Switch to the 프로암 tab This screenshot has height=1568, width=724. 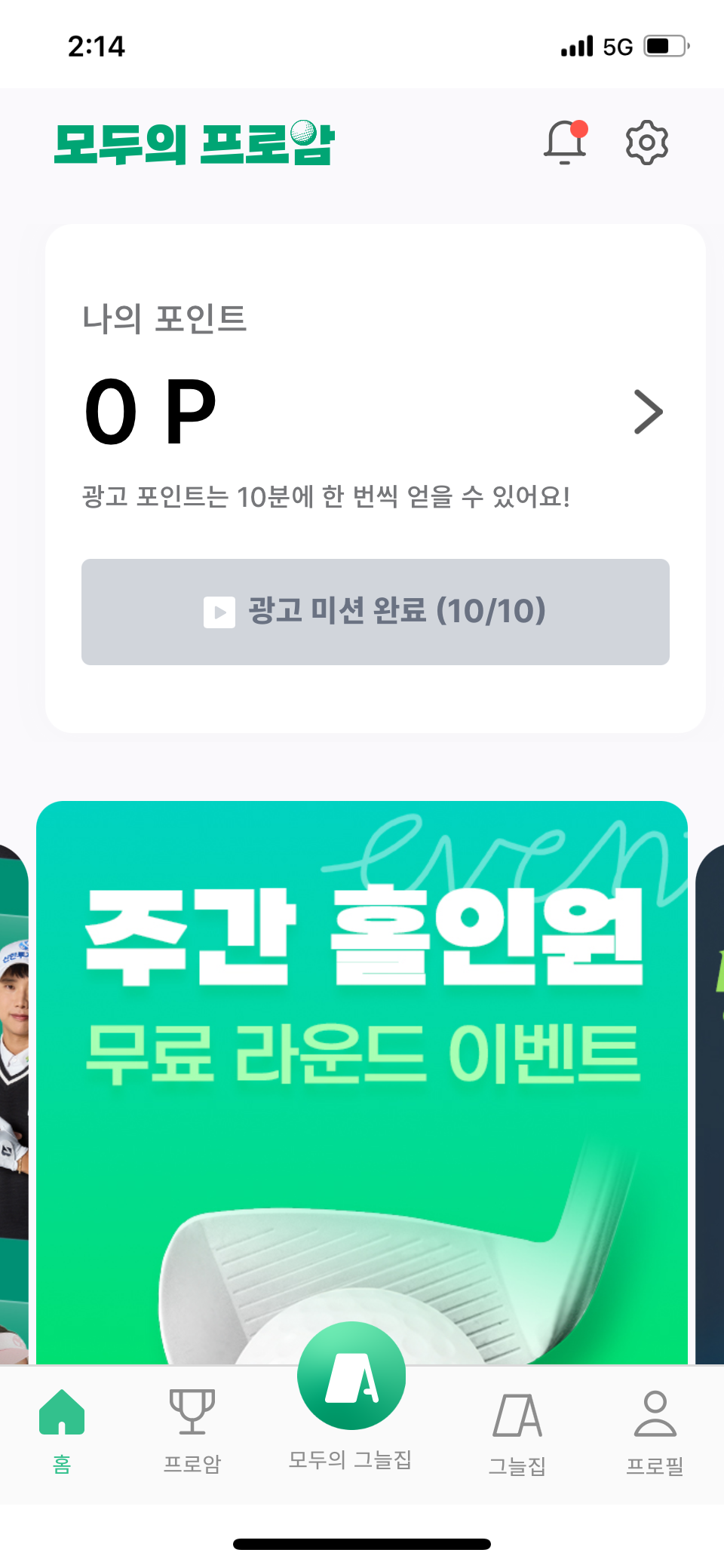point(192,1429)
